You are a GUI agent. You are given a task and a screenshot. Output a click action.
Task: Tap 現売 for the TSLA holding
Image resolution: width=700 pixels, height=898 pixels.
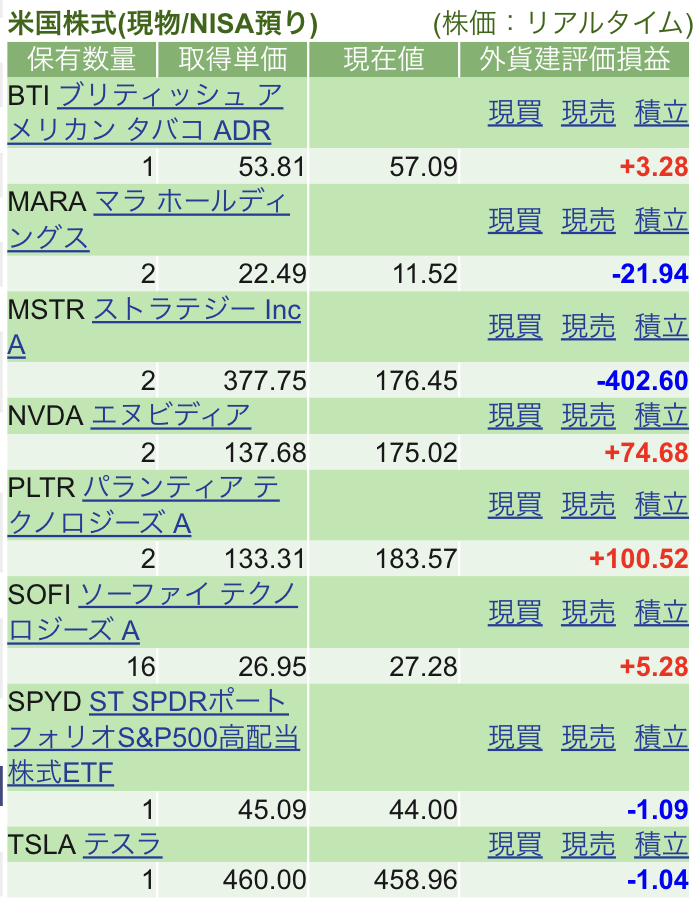588,845
